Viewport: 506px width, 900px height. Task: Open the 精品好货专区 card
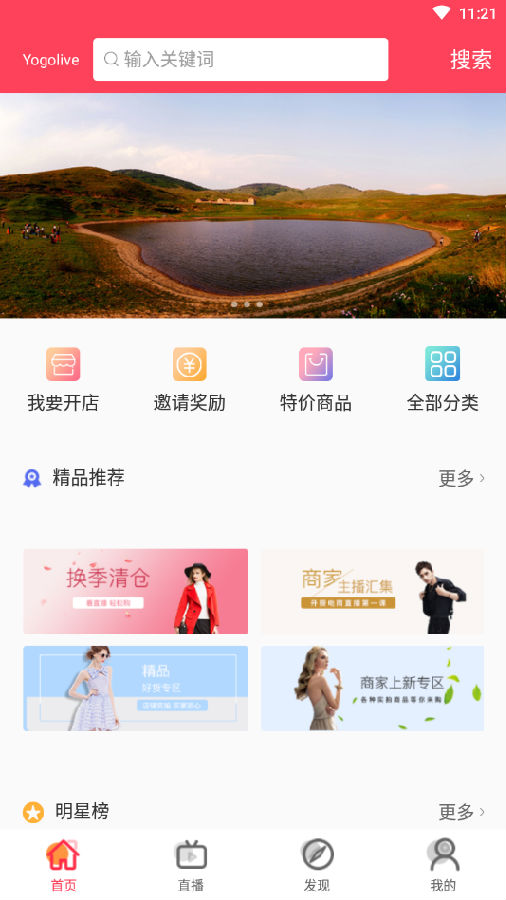[x=136, y=688]
